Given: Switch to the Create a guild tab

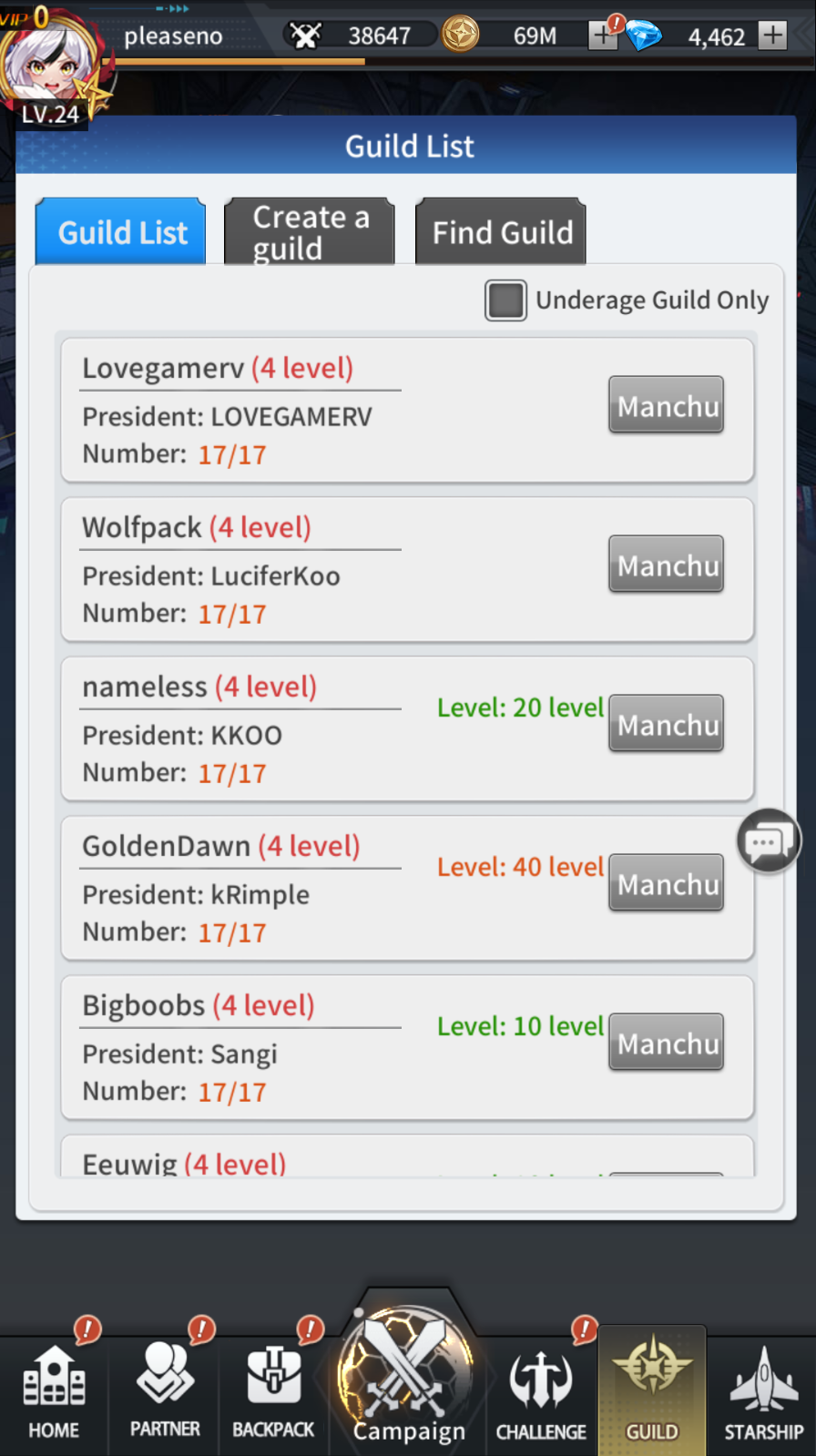Looking at the screenshot, I should pos(310,232).
